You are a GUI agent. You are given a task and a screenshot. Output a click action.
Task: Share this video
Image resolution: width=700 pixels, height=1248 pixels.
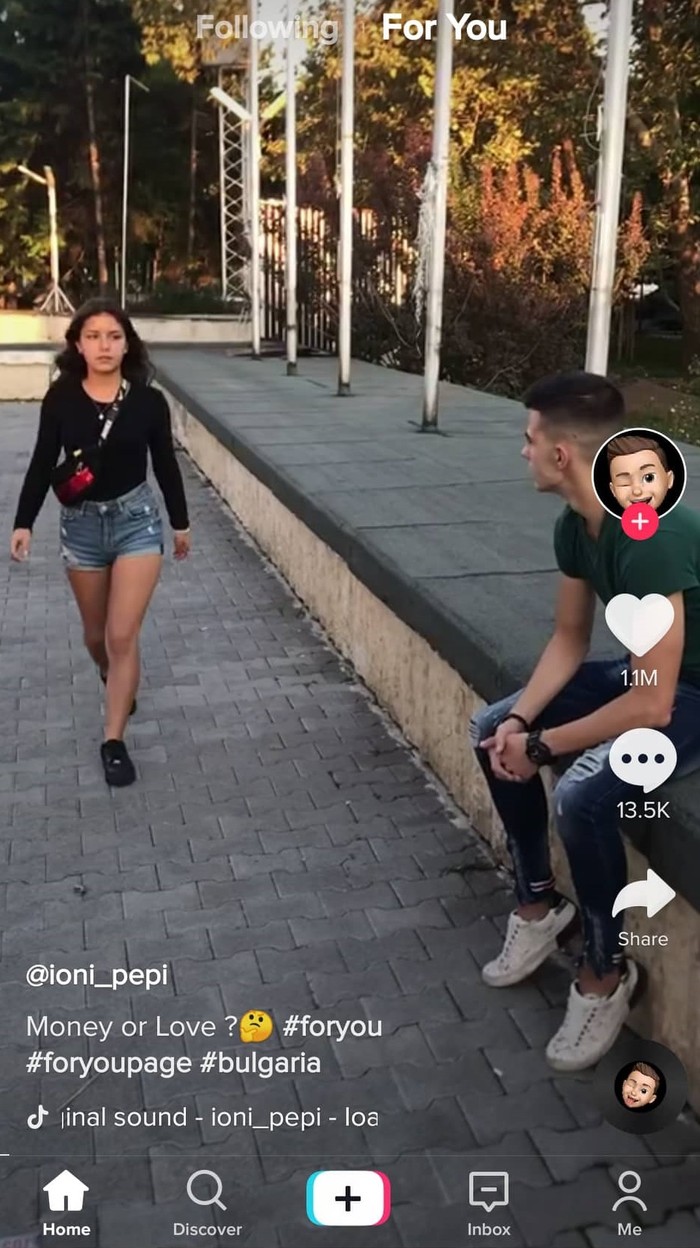(643, 897)
